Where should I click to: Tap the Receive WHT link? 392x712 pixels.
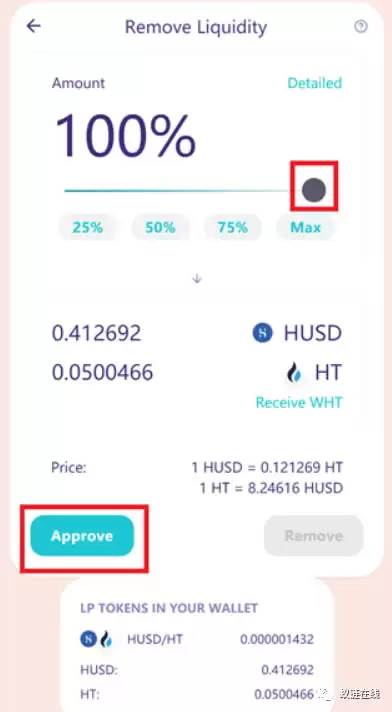click(x=299, y=402)
